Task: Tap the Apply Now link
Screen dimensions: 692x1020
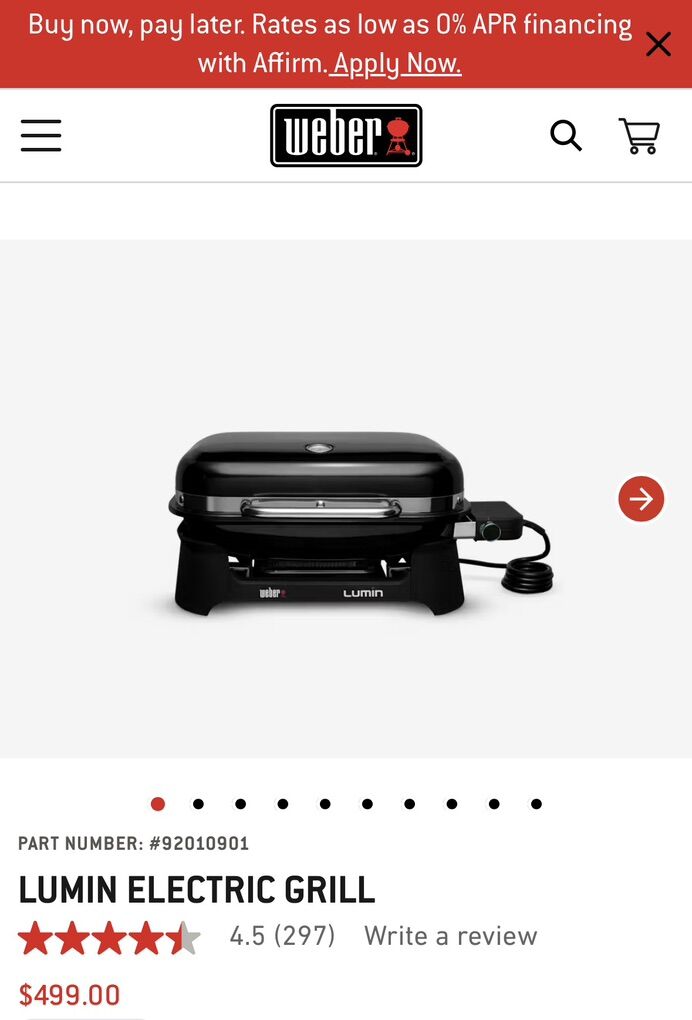Action: pos(397,64)
